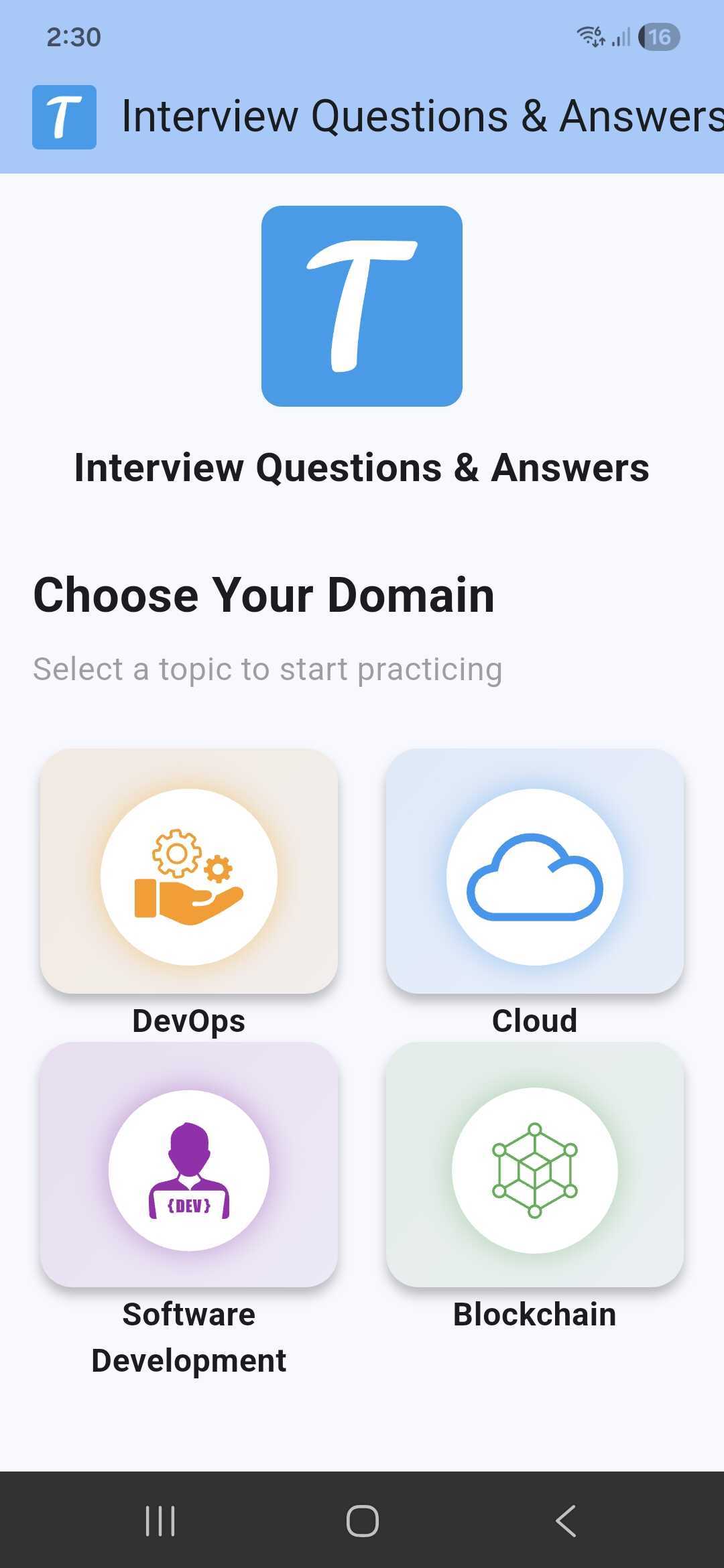The width and height of the screenshot is (724, 1568).
Task: Click the Cloud label text
Action: click(534, 1021)
